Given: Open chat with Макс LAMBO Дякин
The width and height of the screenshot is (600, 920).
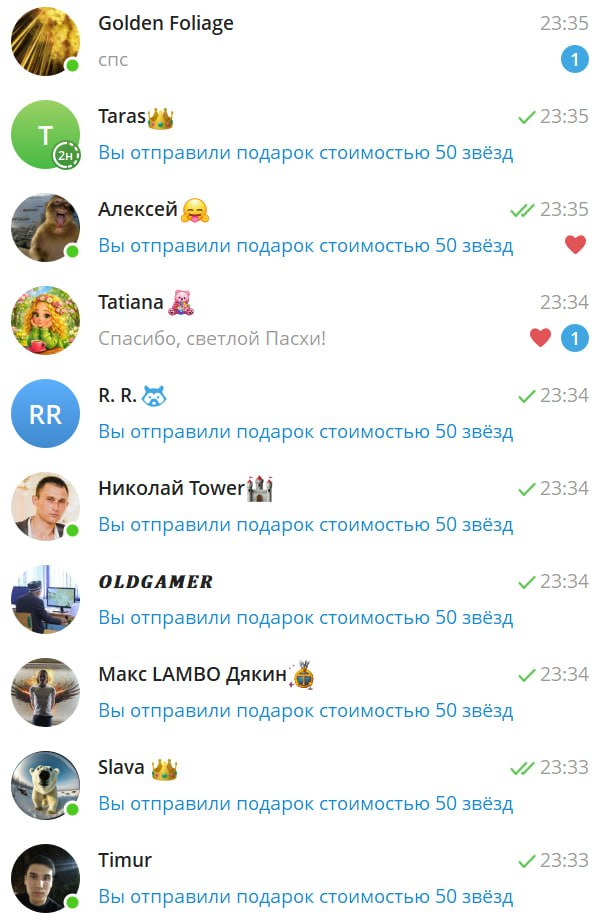Looking at the screenshot, I should click(300, 692).
